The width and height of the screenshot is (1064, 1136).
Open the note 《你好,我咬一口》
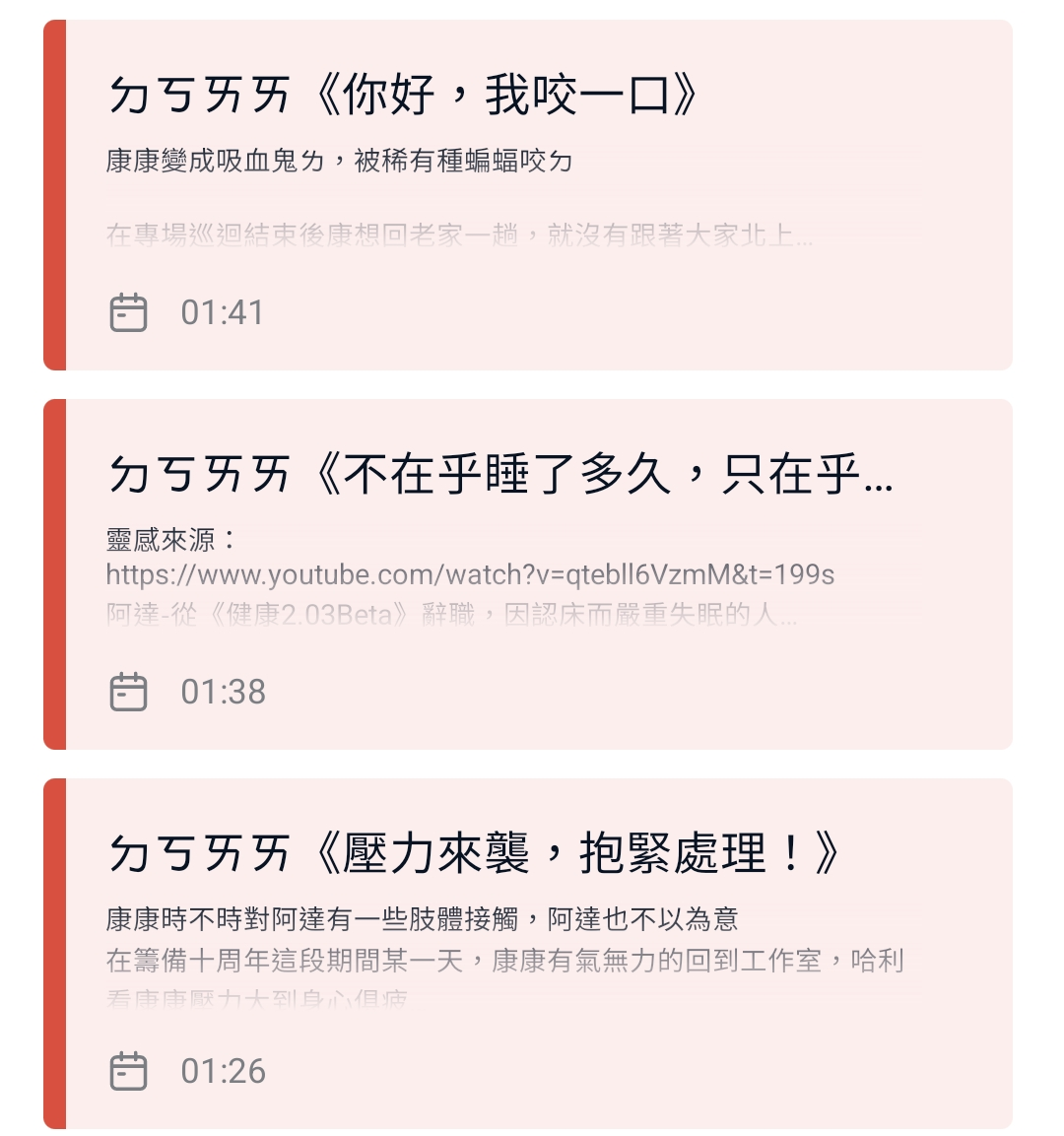(404, 96)
